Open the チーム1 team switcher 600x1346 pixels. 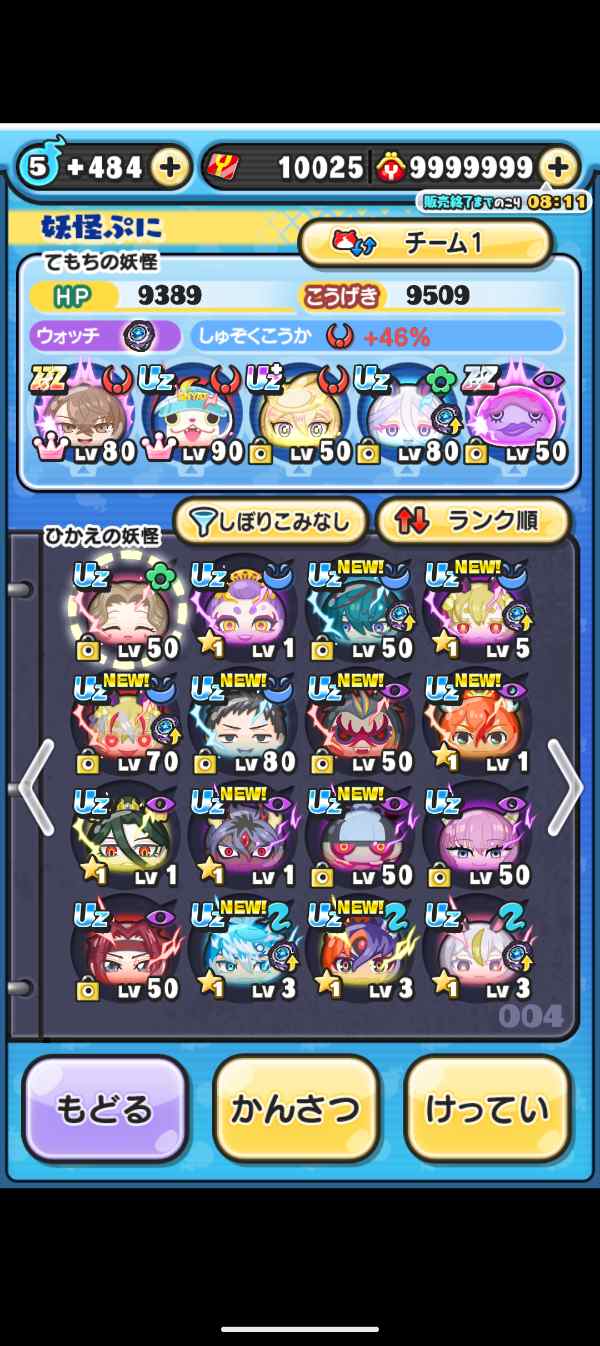point(425,243)
